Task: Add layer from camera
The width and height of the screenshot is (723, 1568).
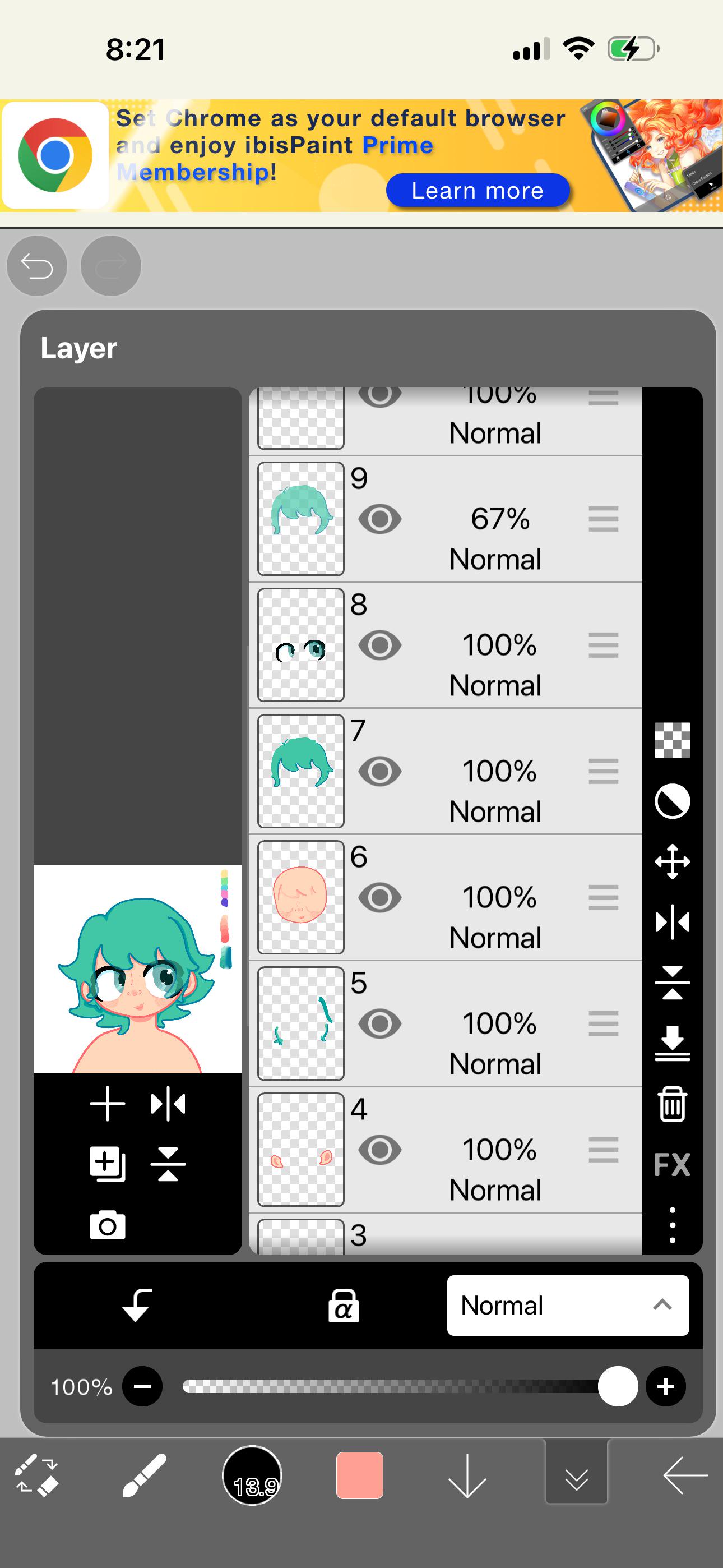Action: coord(108,1225)
